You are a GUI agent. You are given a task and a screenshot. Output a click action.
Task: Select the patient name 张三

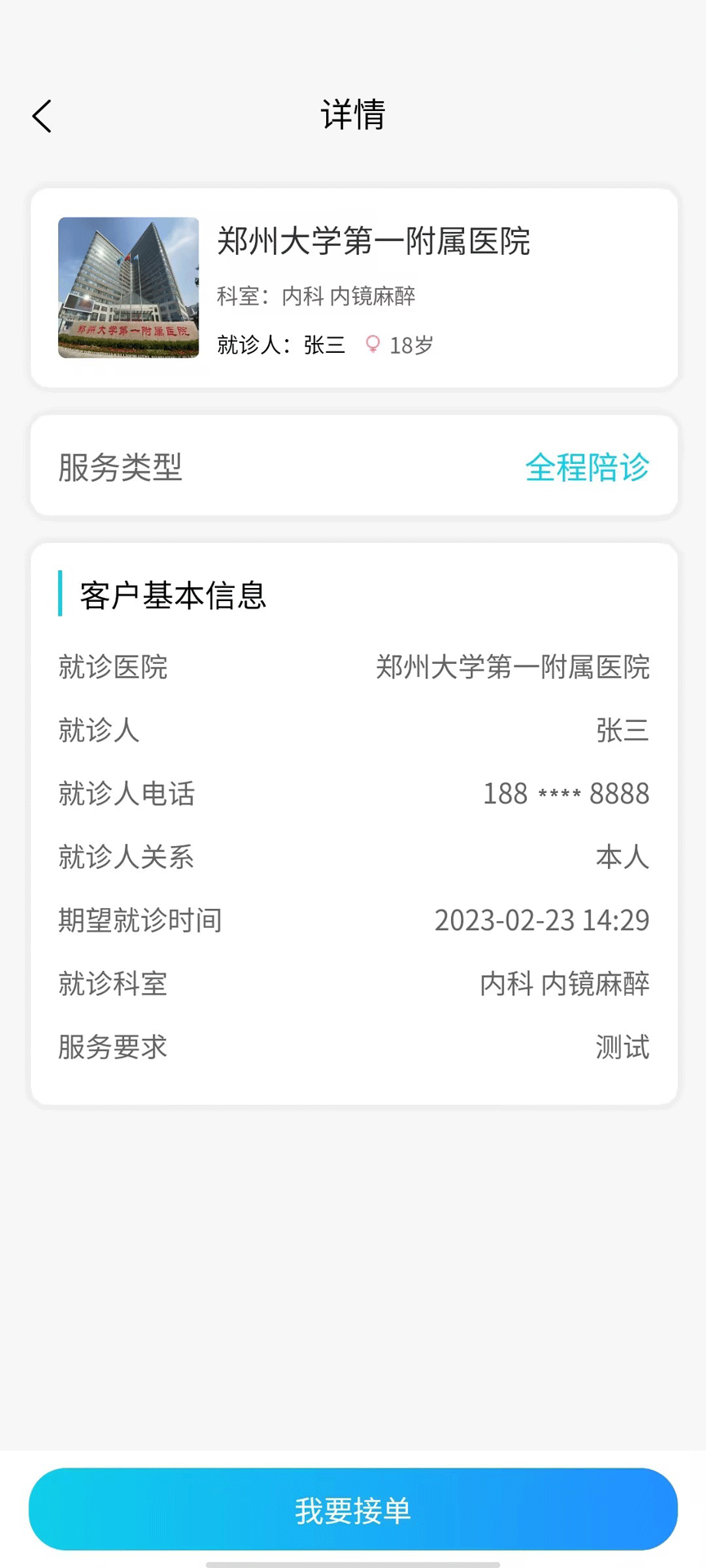(x=622, y=731)
